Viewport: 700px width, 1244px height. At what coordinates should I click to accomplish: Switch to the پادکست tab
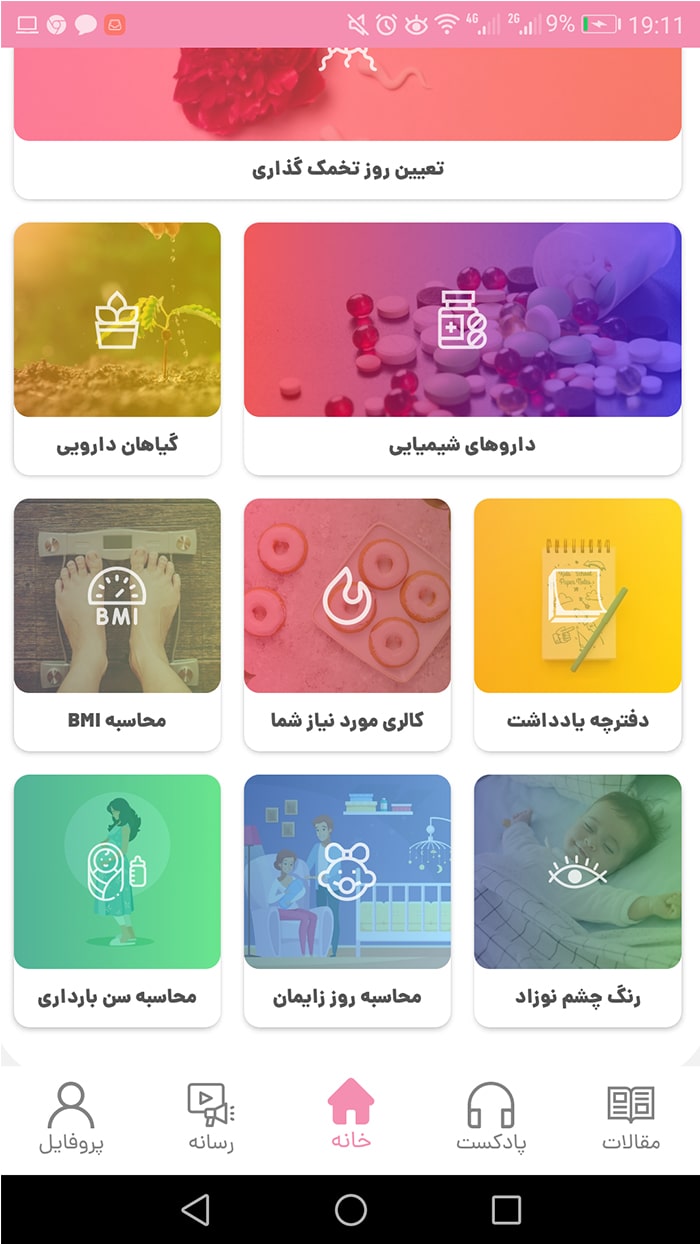point(491,1118)
